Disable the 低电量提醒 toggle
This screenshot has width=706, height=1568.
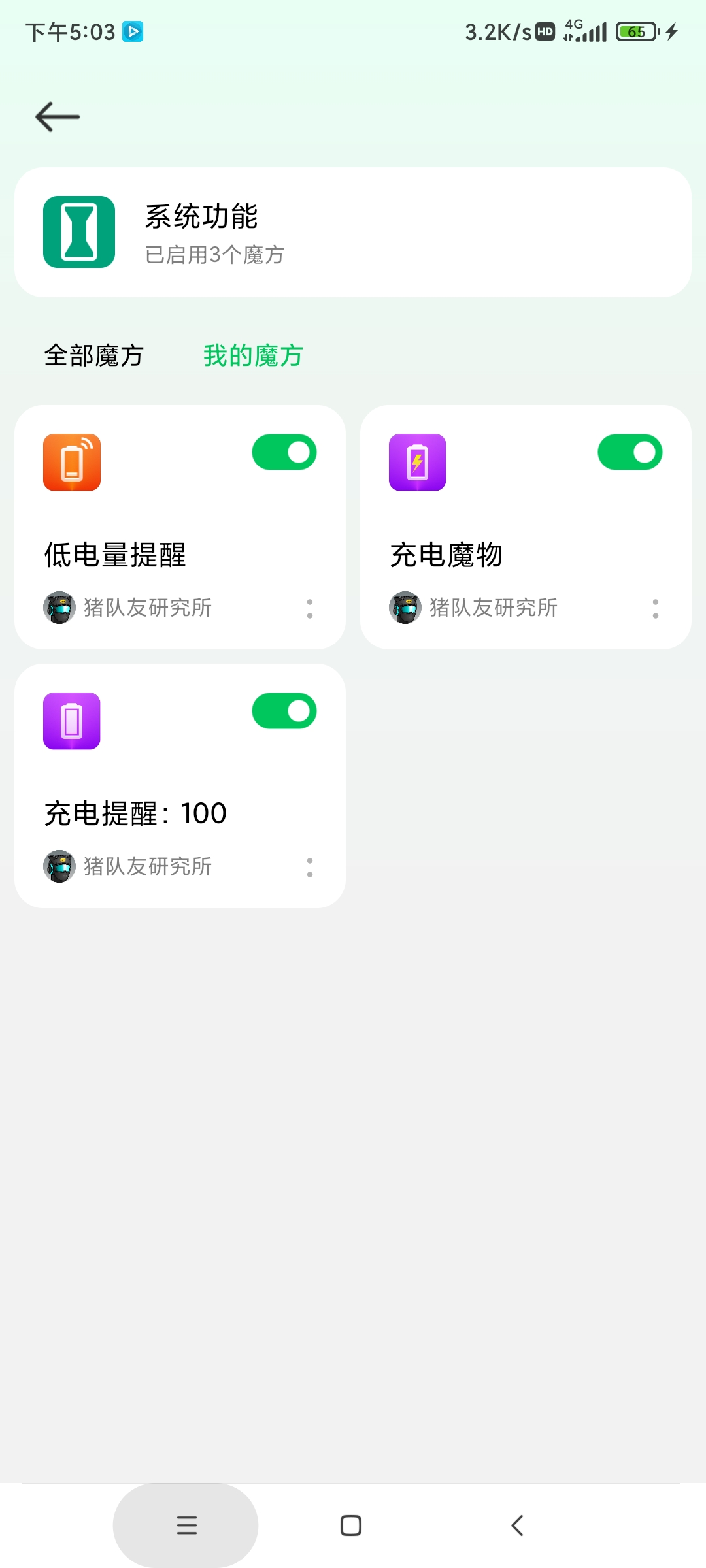coord(284,452)
